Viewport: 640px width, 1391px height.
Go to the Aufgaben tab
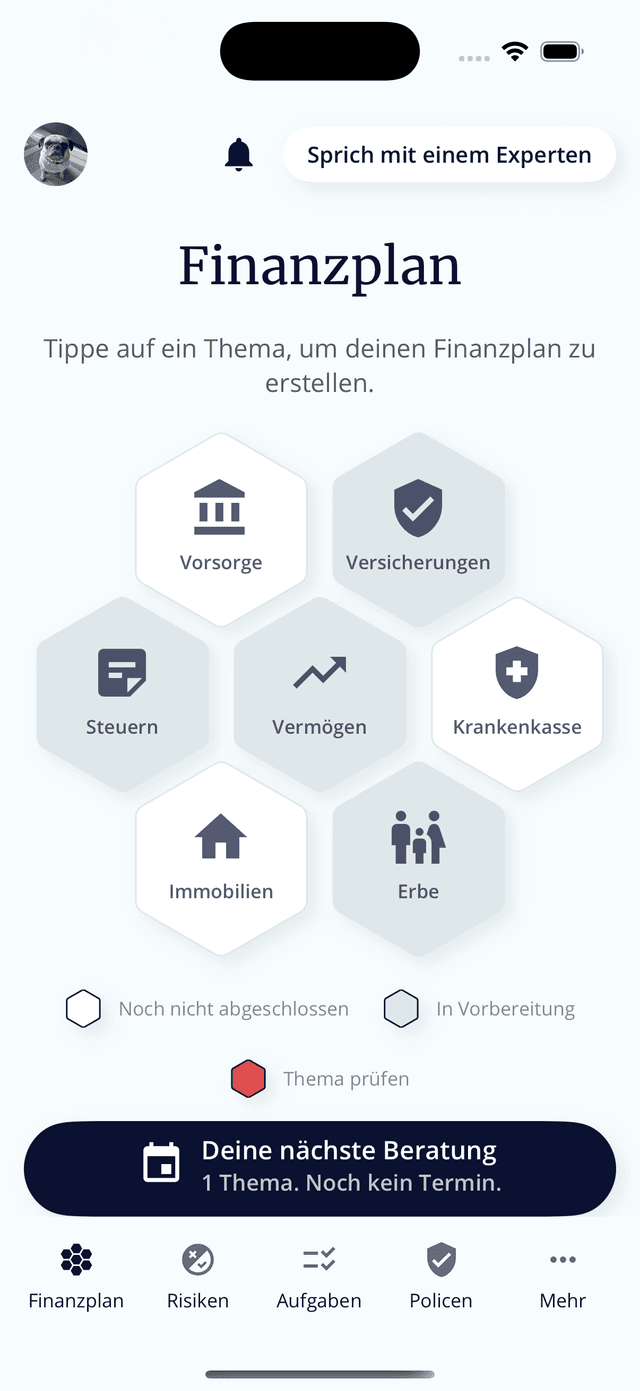point(319,1277)
